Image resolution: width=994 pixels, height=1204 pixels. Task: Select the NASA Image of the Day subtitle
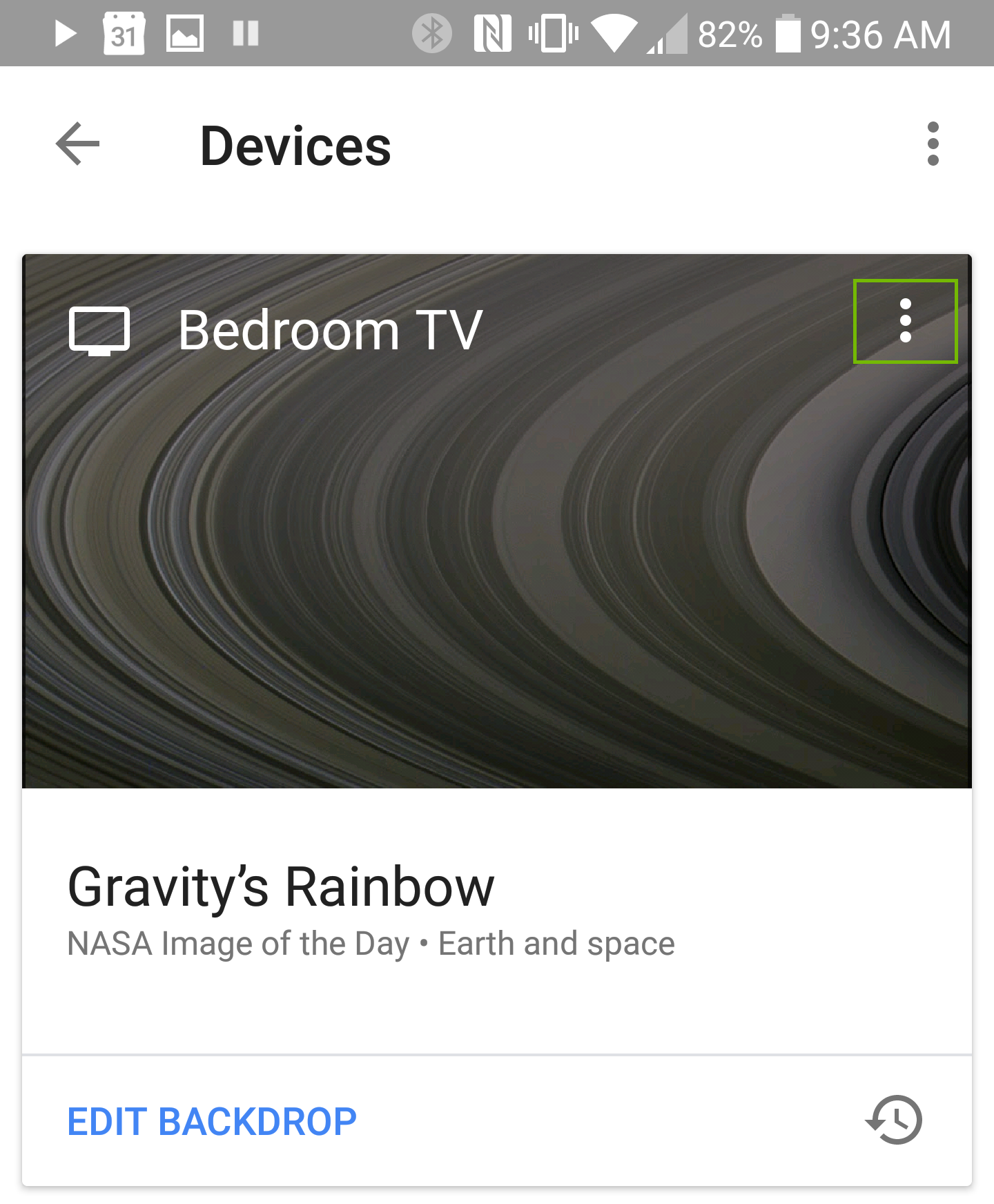pyautogui.click(x=370, y=943)
